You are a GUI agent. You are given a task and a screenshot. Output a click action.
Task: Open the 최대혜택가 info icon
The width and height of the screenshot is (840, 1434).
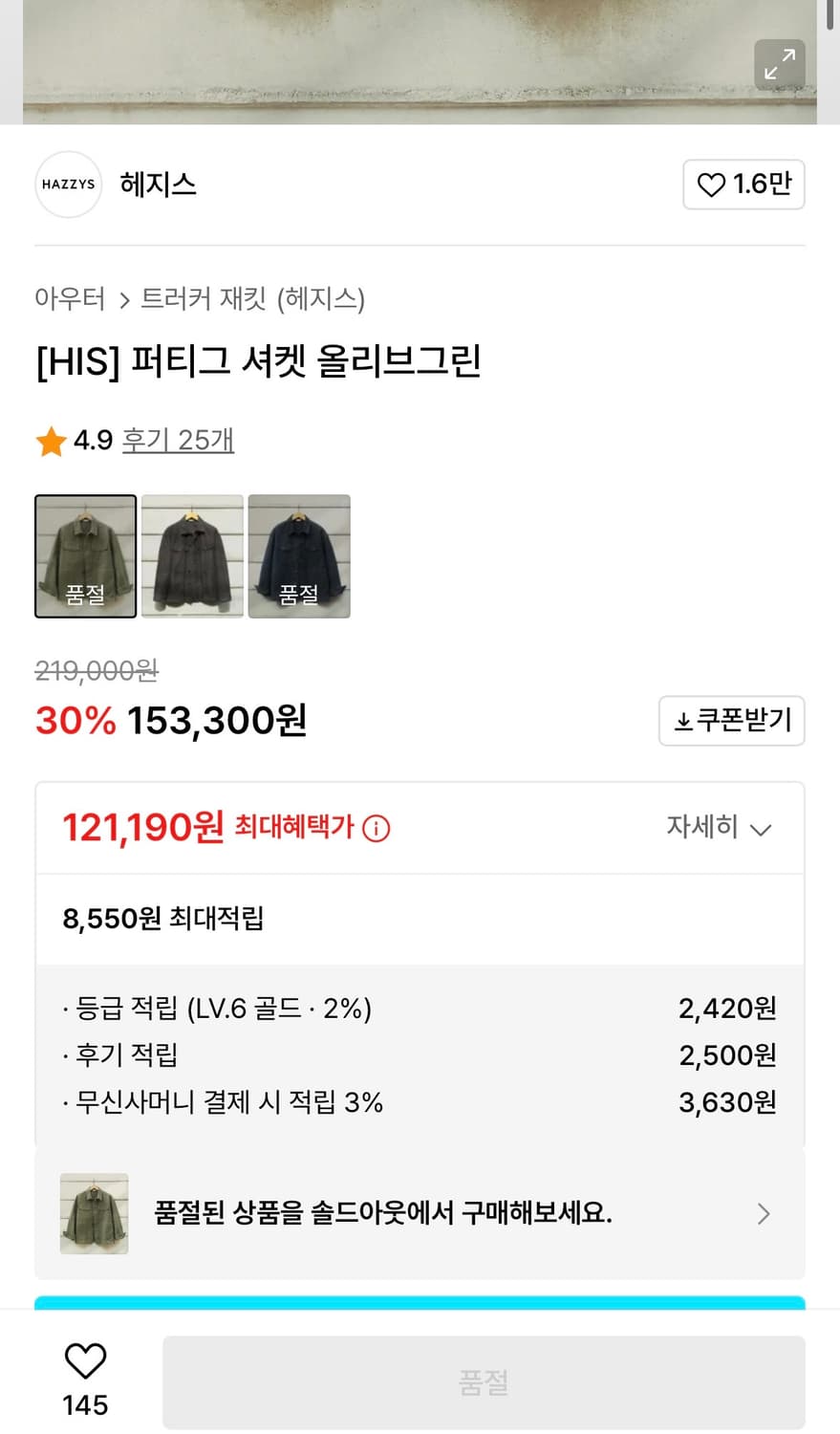coord(377,828)
